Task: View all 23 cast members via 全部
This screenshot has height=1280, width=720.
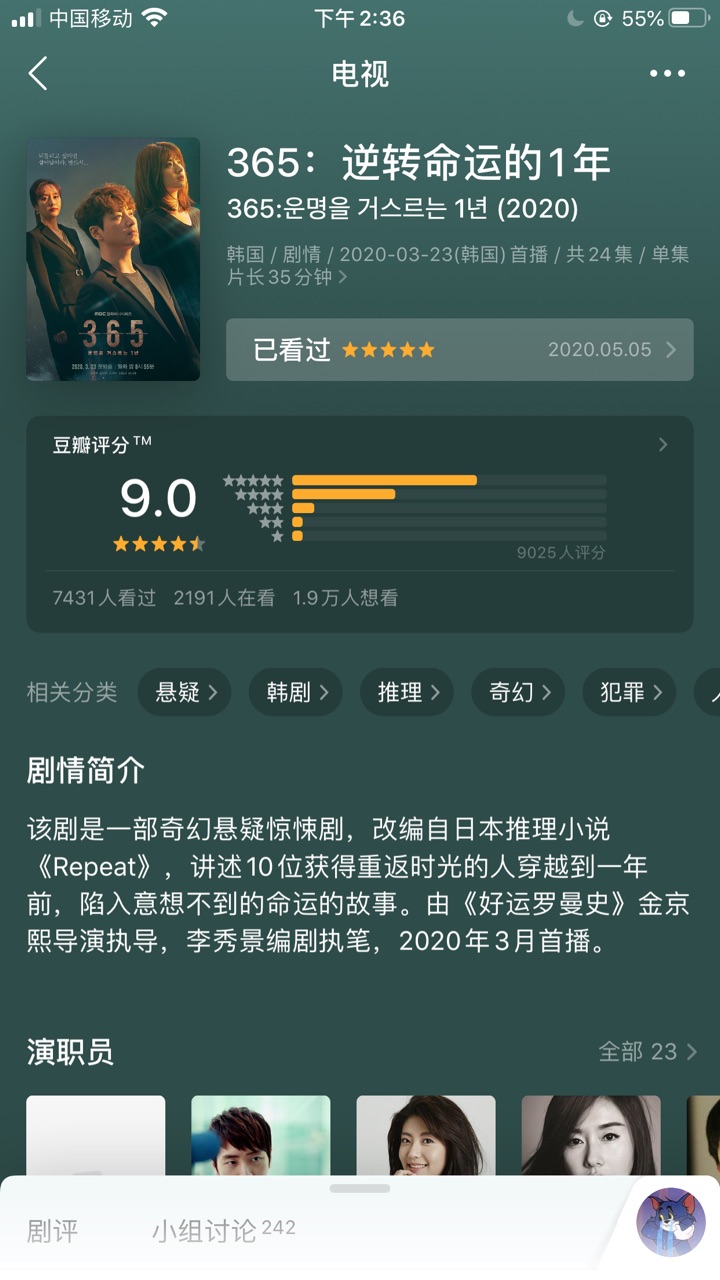Action: 647,1052
